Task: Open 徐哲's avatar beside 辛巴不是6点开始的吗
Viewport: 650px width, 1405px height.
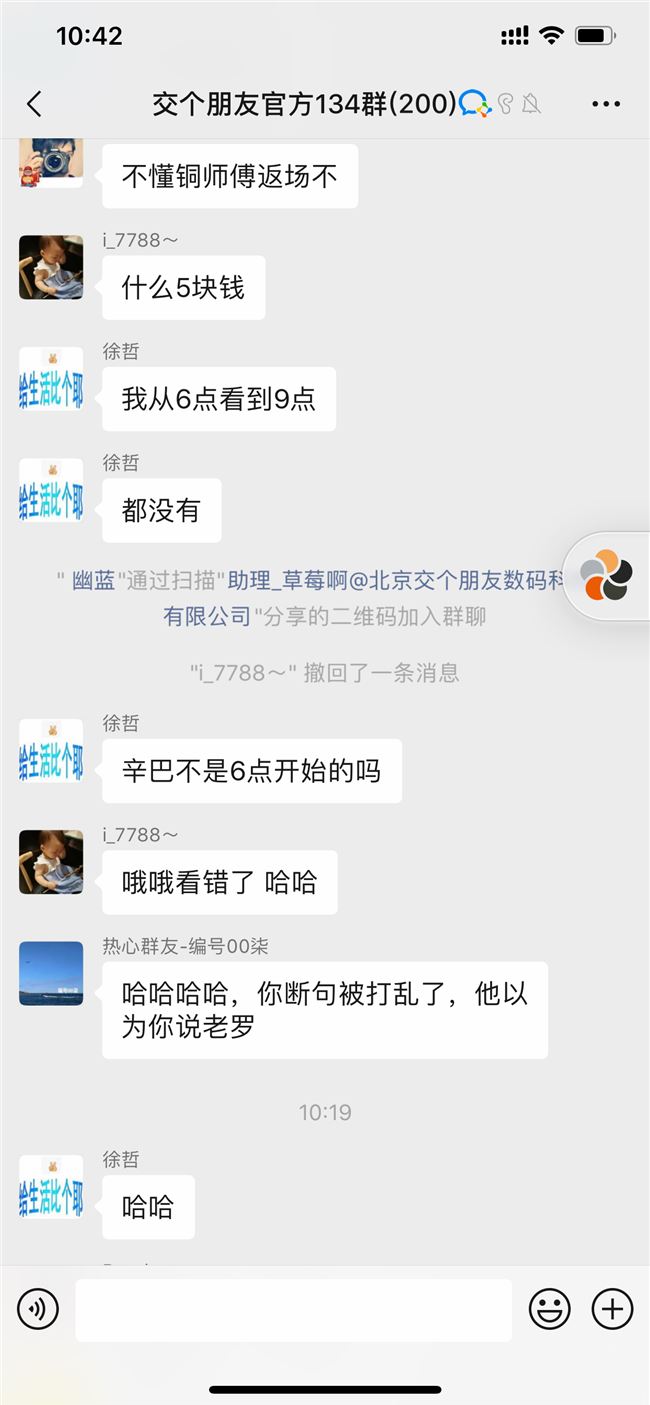Action: [x=51, y=750]
